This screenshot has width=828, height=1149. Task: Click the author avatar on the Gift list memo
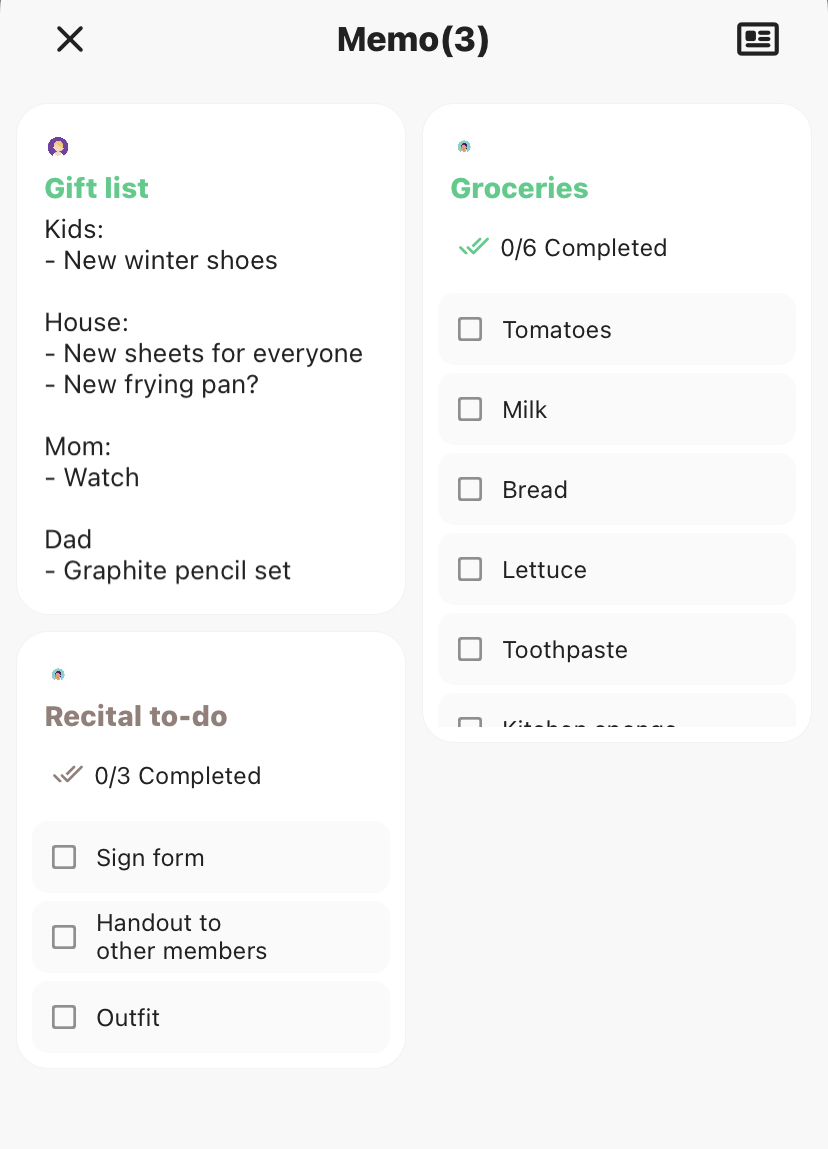click(x=58, y=146)
